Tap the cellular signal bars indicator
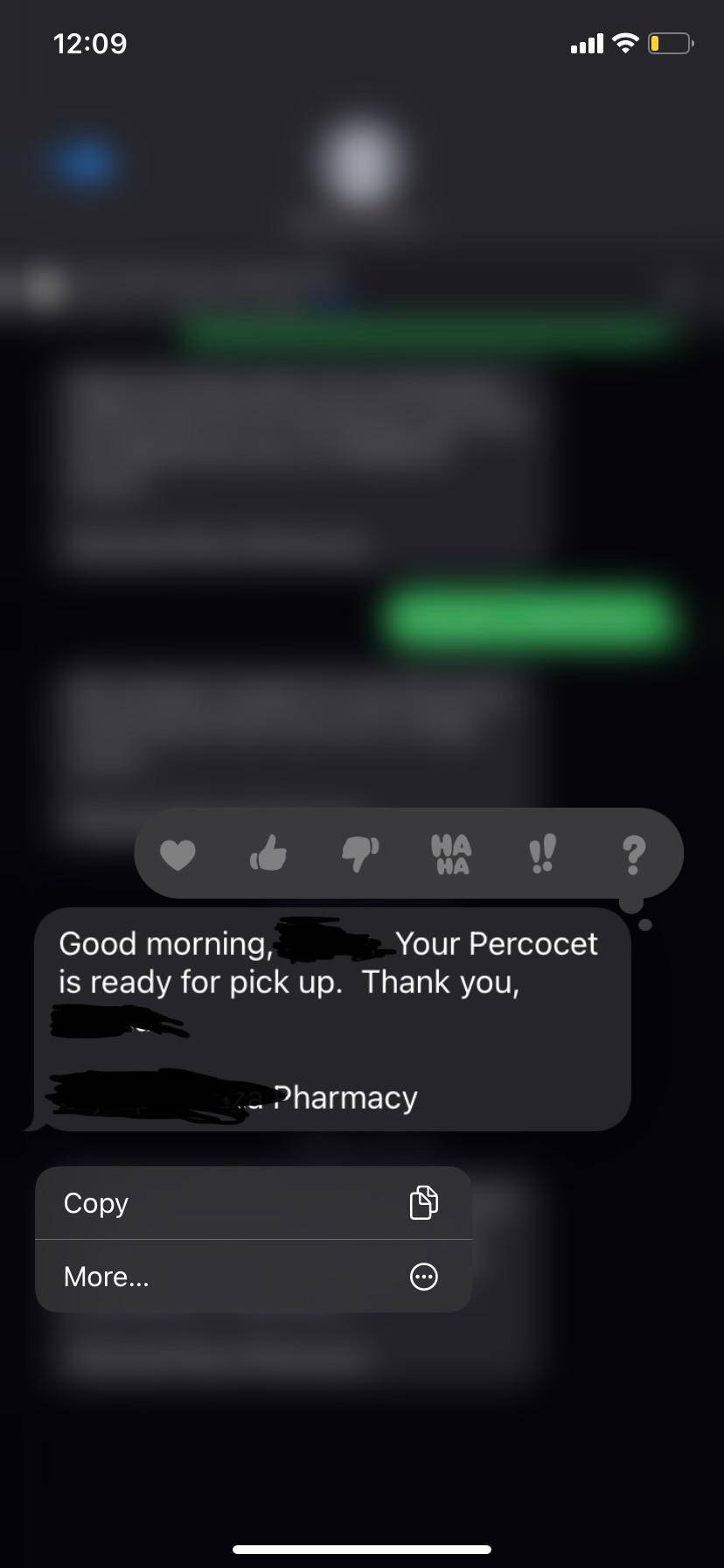 pyautogui.click(x=584, y=43)
